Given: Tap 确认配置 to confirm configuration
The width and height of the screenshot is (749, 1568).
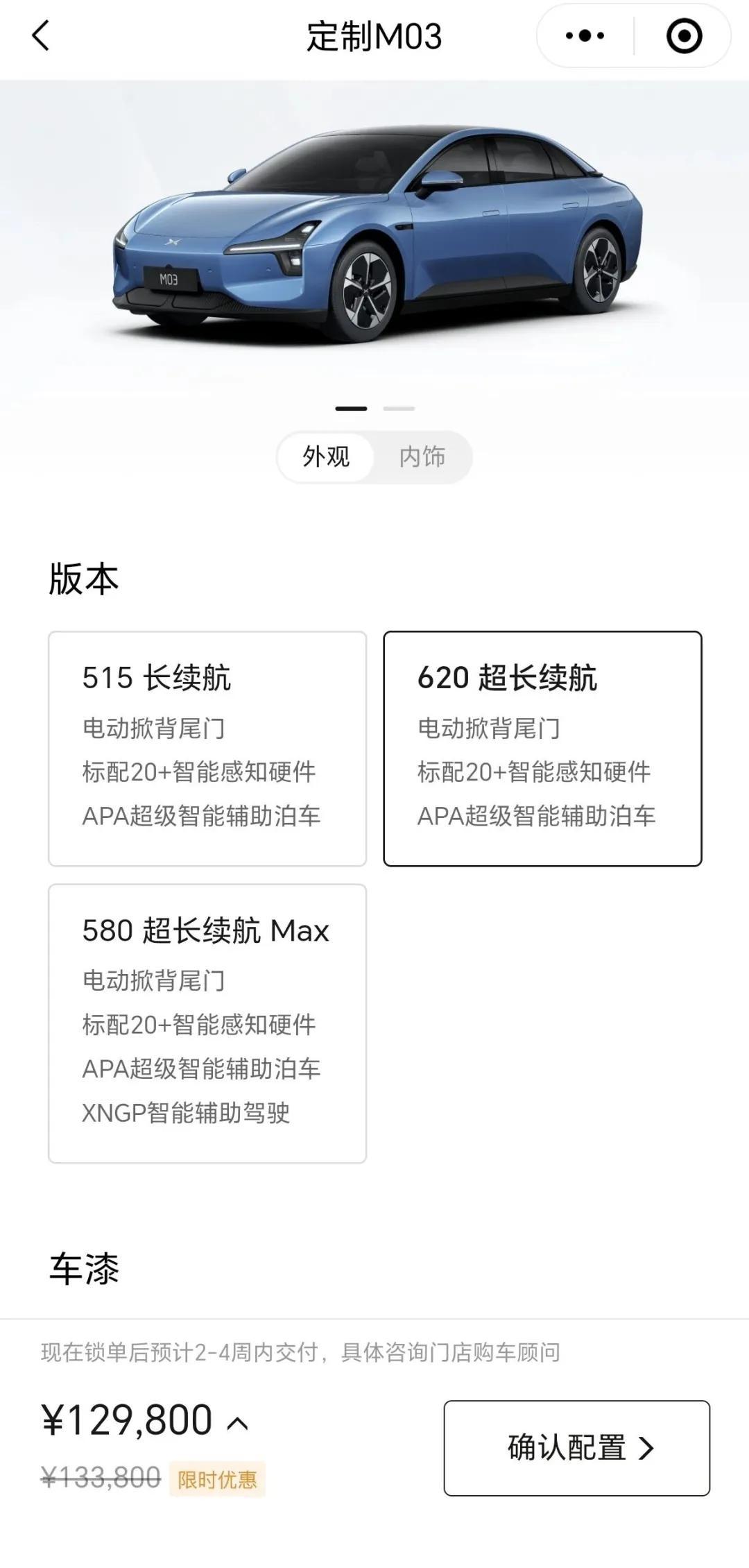Looking at the screenshot, I should (x=576, y=1448).
